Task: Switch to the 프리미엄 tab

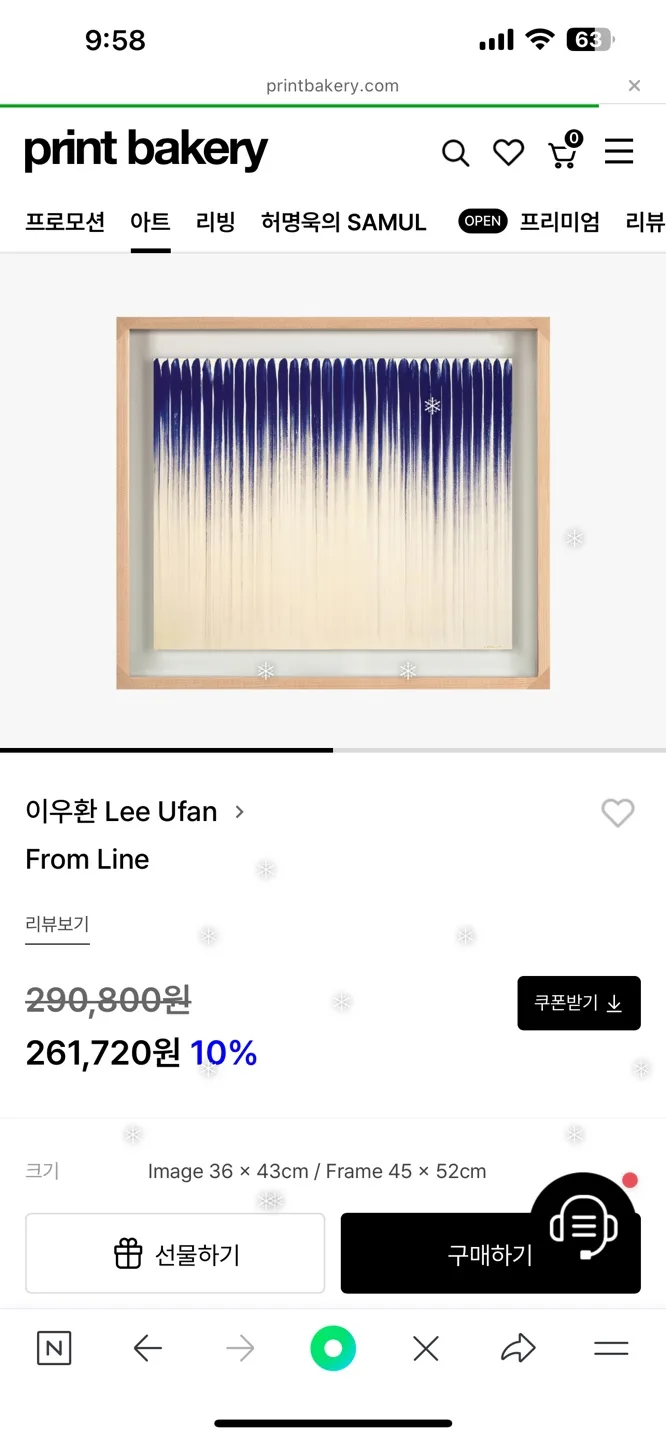Action: click(559, 222)
